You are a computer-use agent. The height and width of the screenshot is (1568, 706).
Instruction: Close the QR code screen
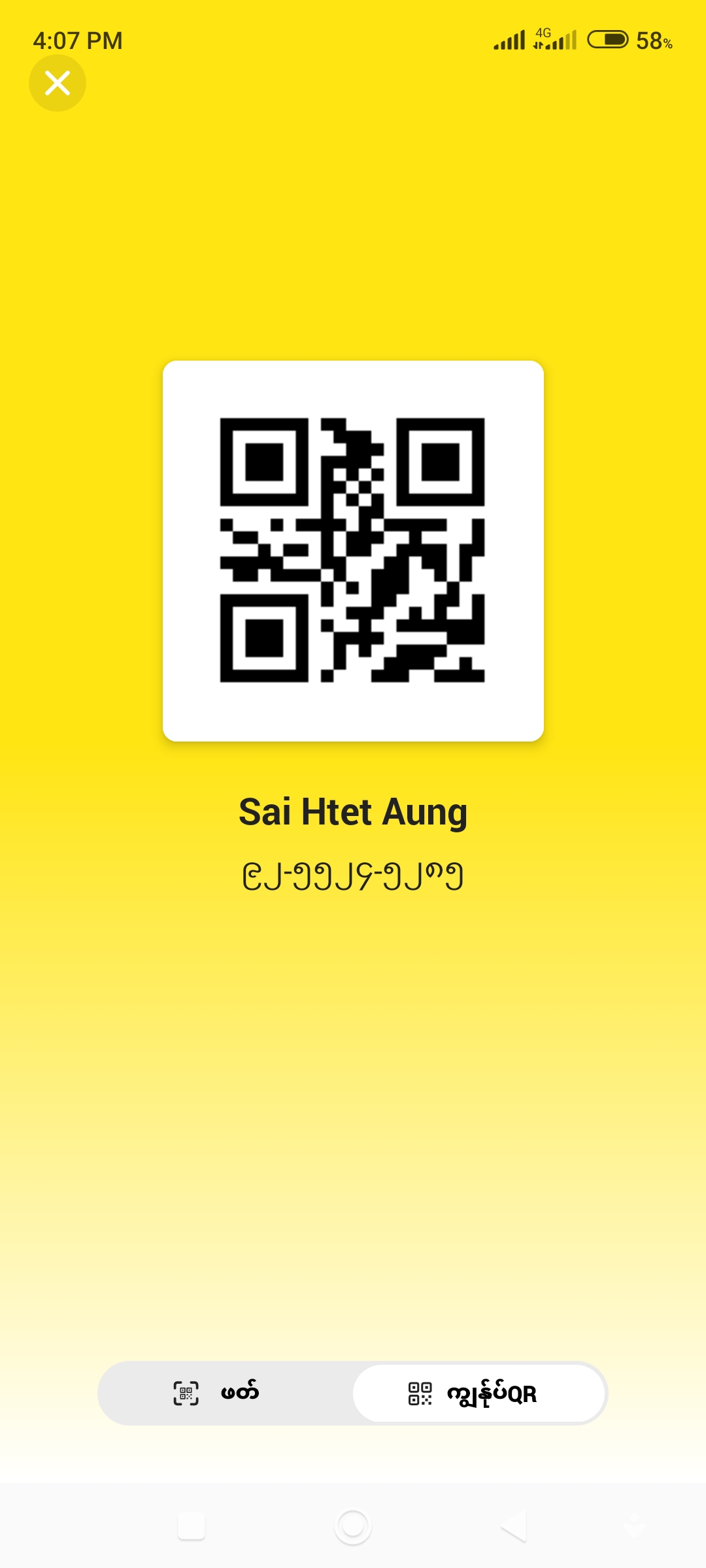point(58,83)
